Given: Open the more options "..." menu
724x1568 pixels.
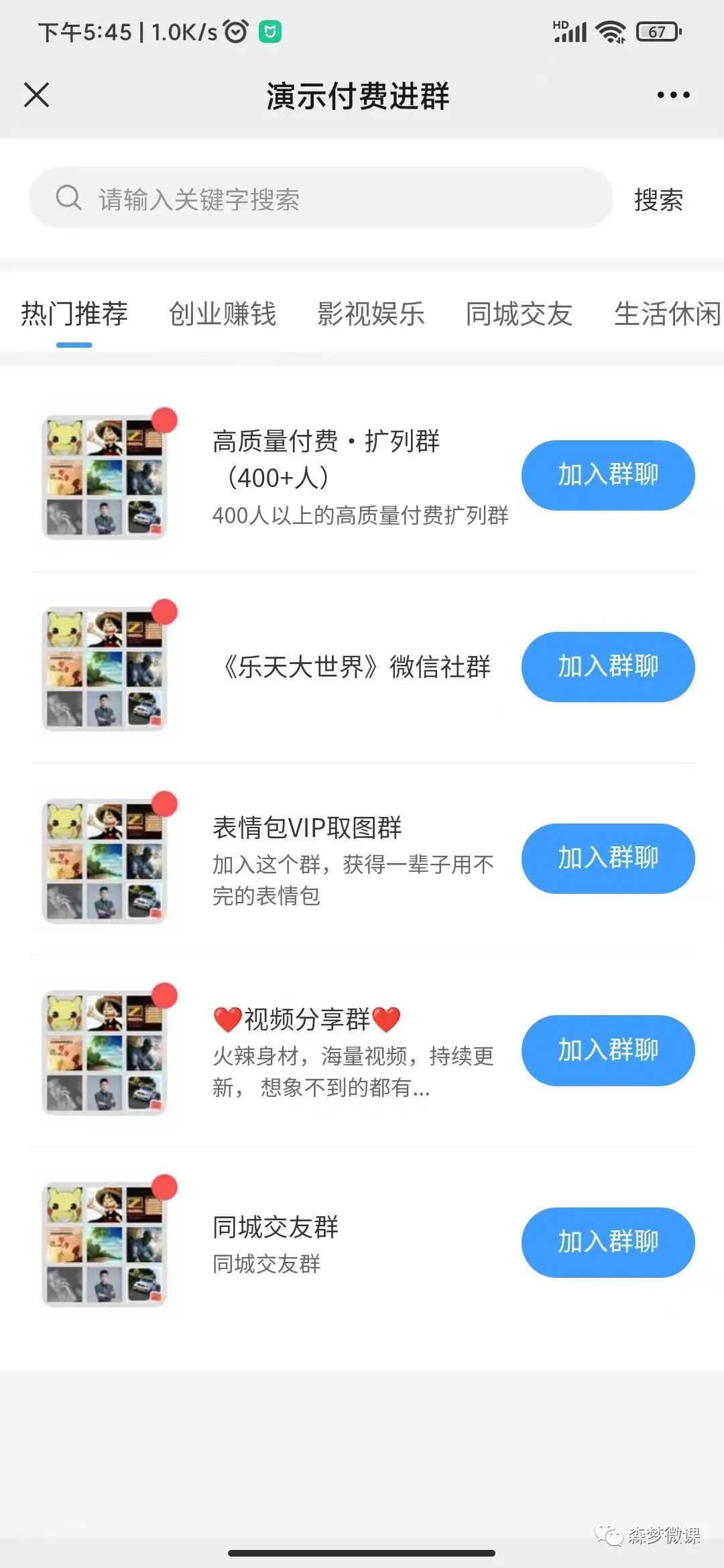Looking at the screenshot, I should (672, 95).
